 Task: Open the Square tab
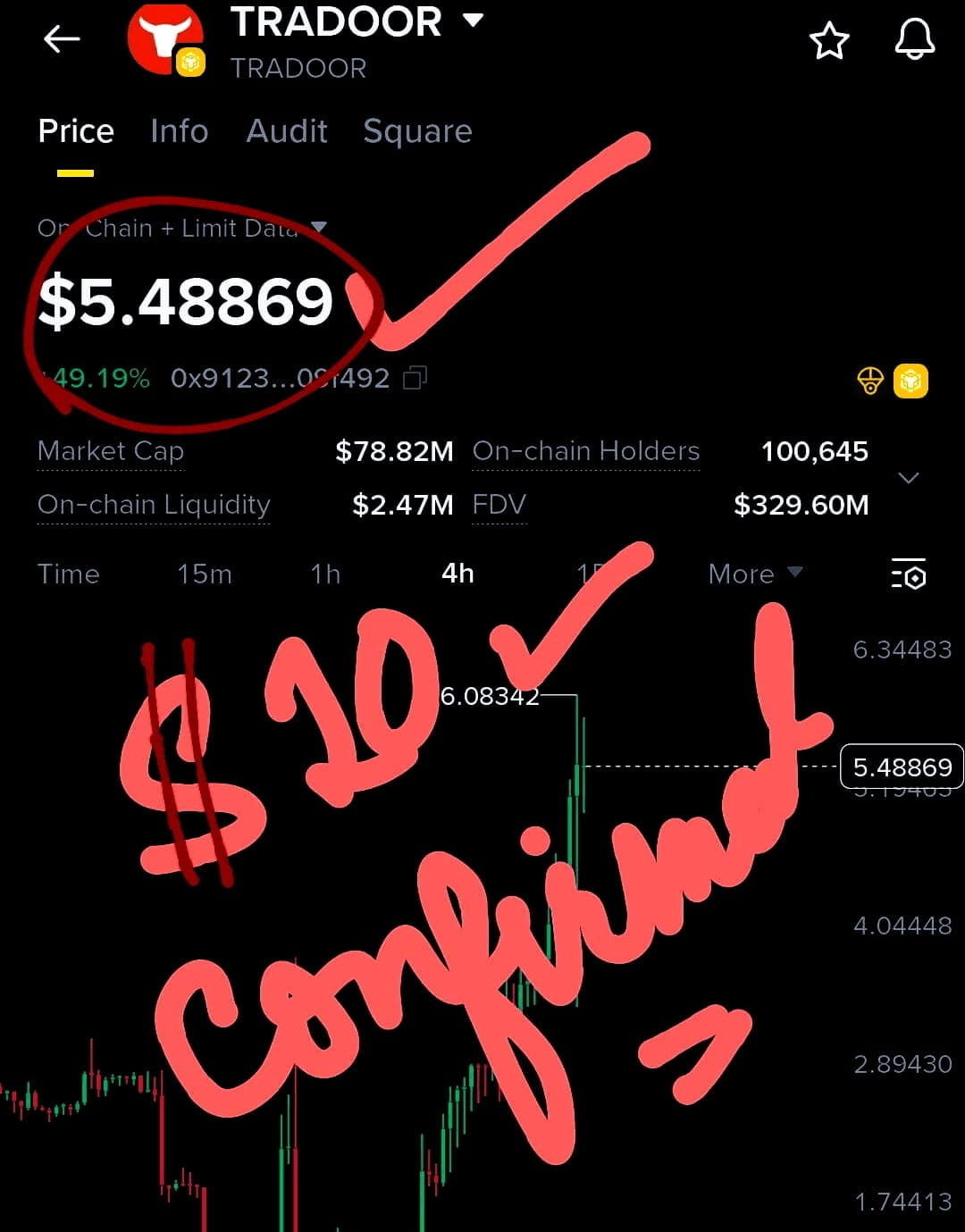point(417,131)
